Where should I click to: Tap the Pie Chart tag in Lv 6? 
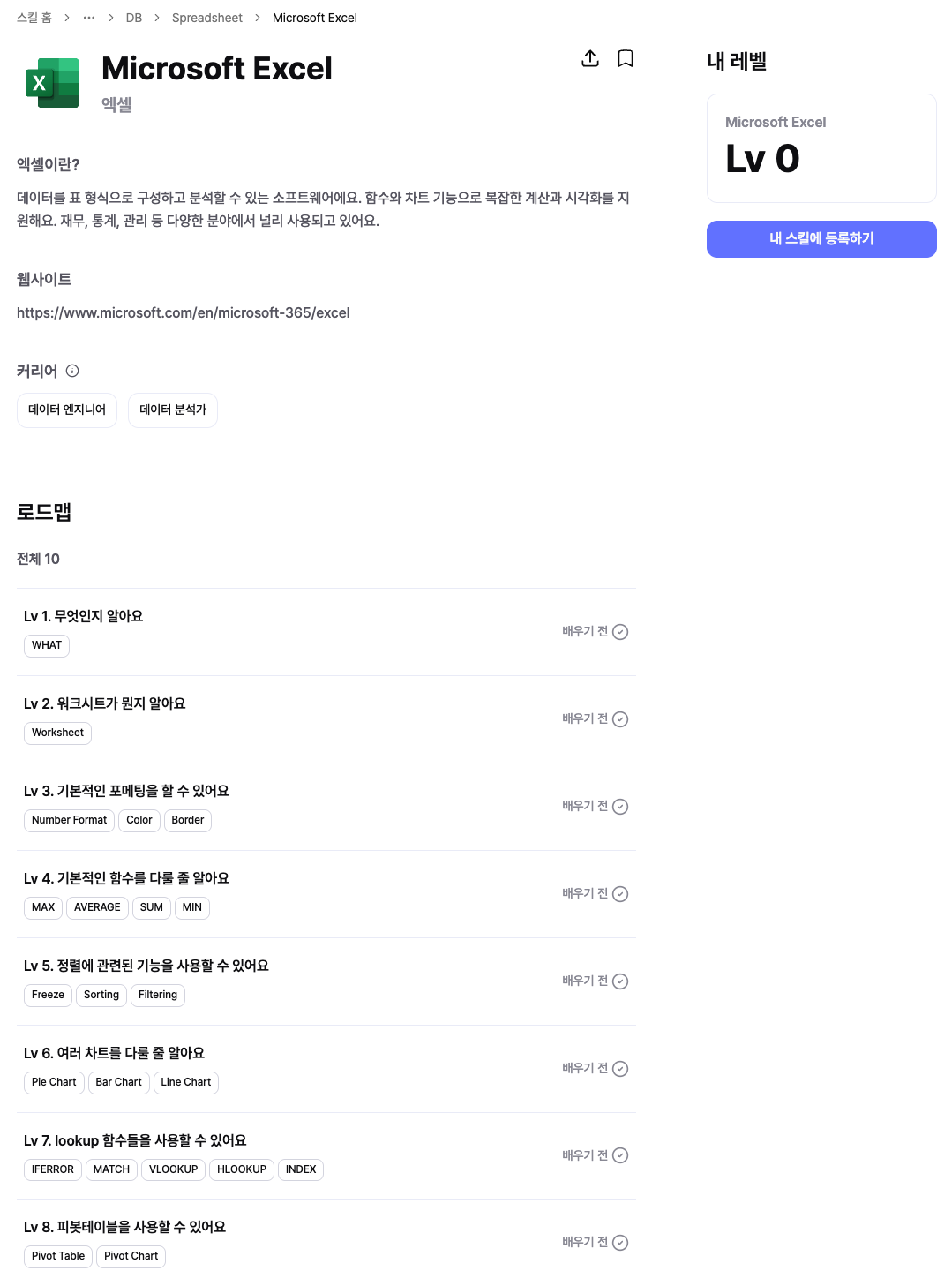click(54, 1082)
